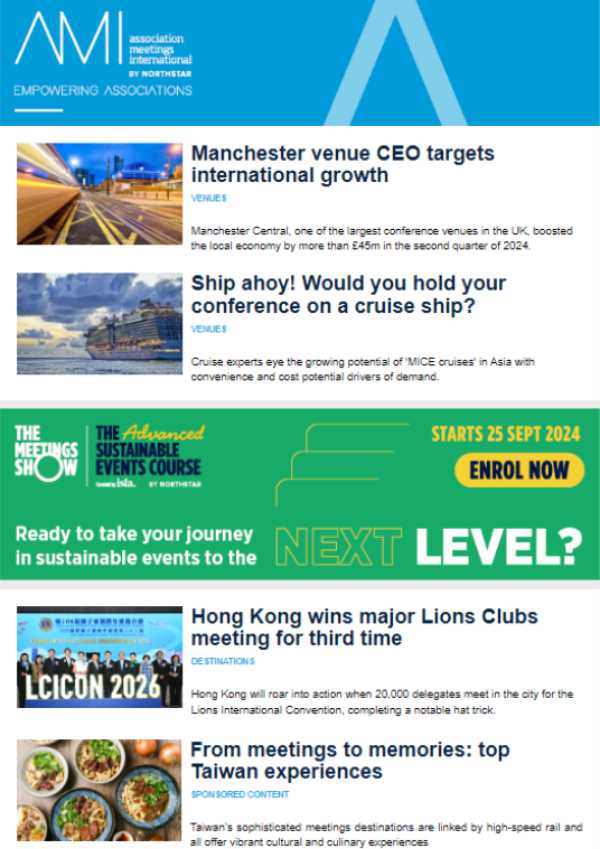
Task: Tap Enrol Now on the Sustainable Events banner
Action: tap(519, 469)
